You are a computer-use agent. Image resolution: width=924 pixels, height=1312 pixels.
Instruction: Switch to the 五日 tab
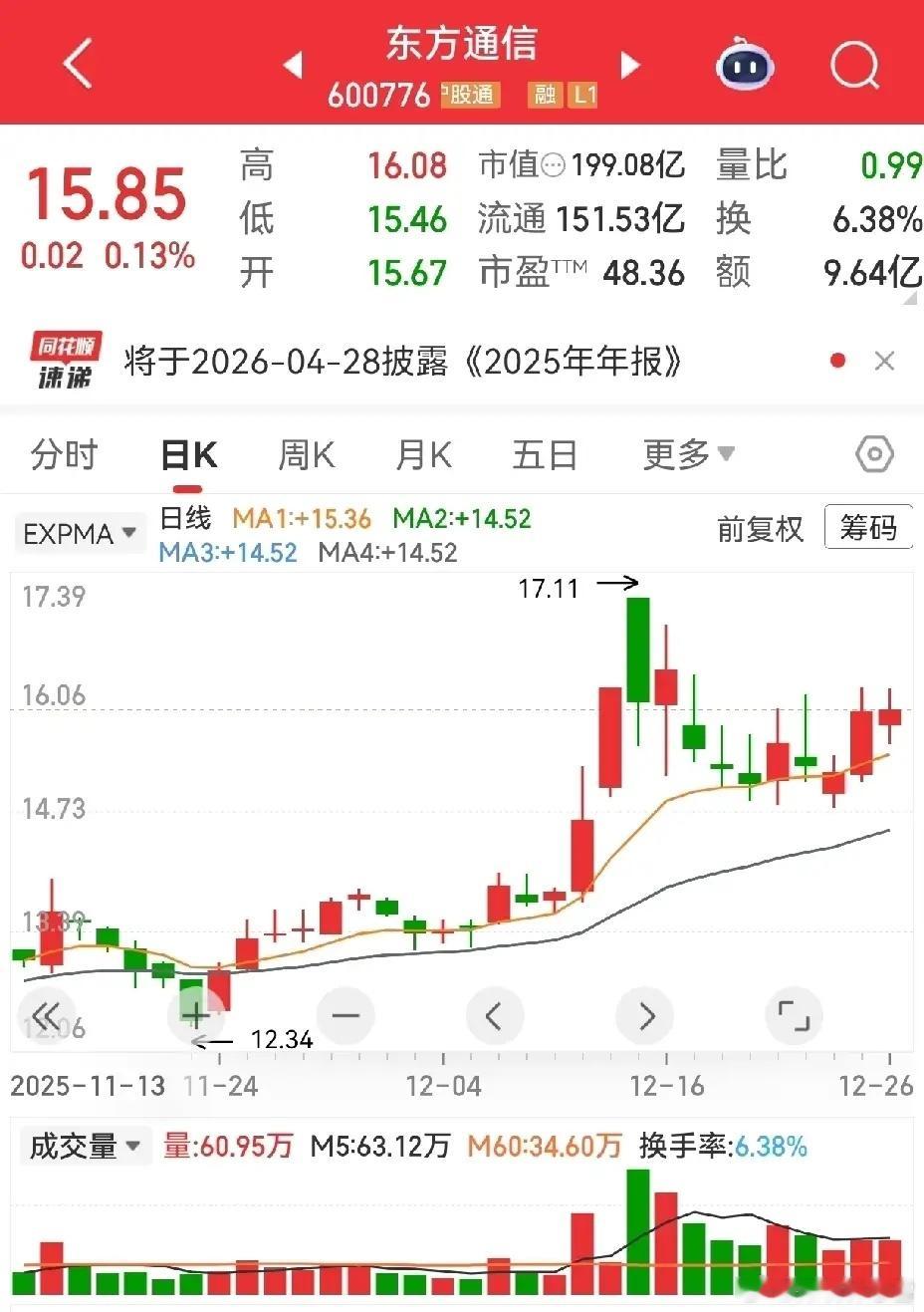pos(545,455)
